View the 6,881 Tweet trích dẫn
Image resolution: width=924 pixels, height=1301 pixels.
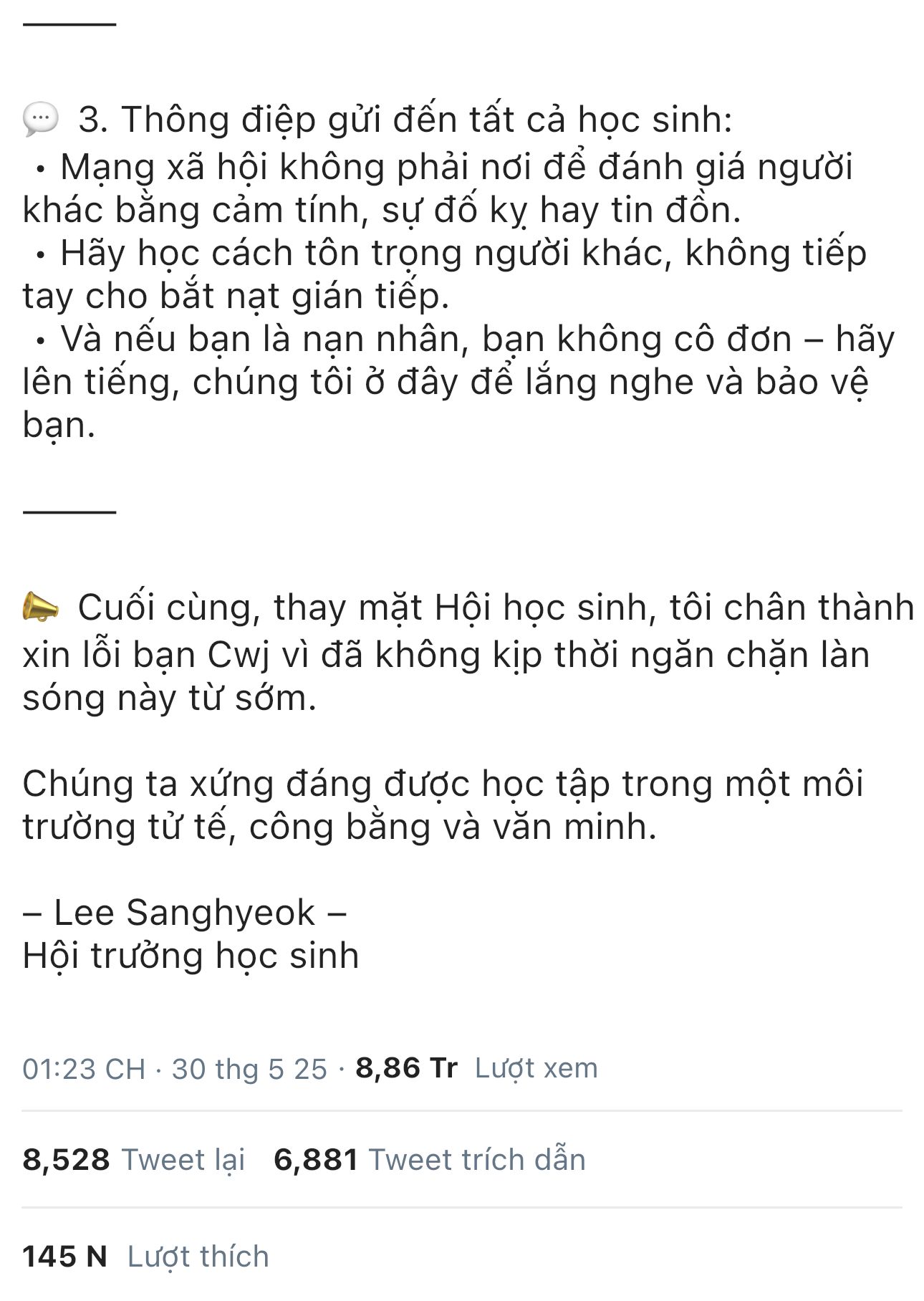[x=429, y=1160]
